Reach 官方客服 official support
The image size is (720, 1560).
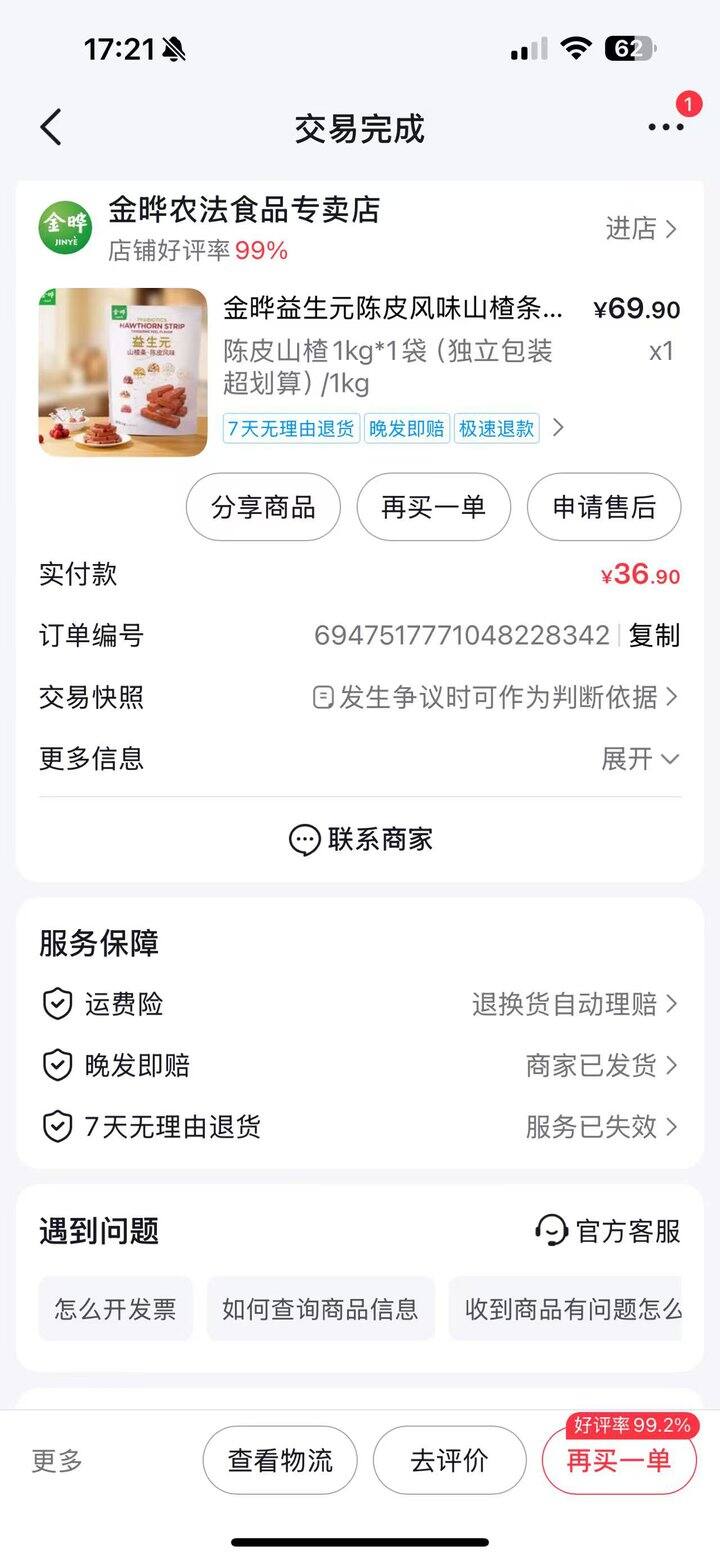(608, 1231)
